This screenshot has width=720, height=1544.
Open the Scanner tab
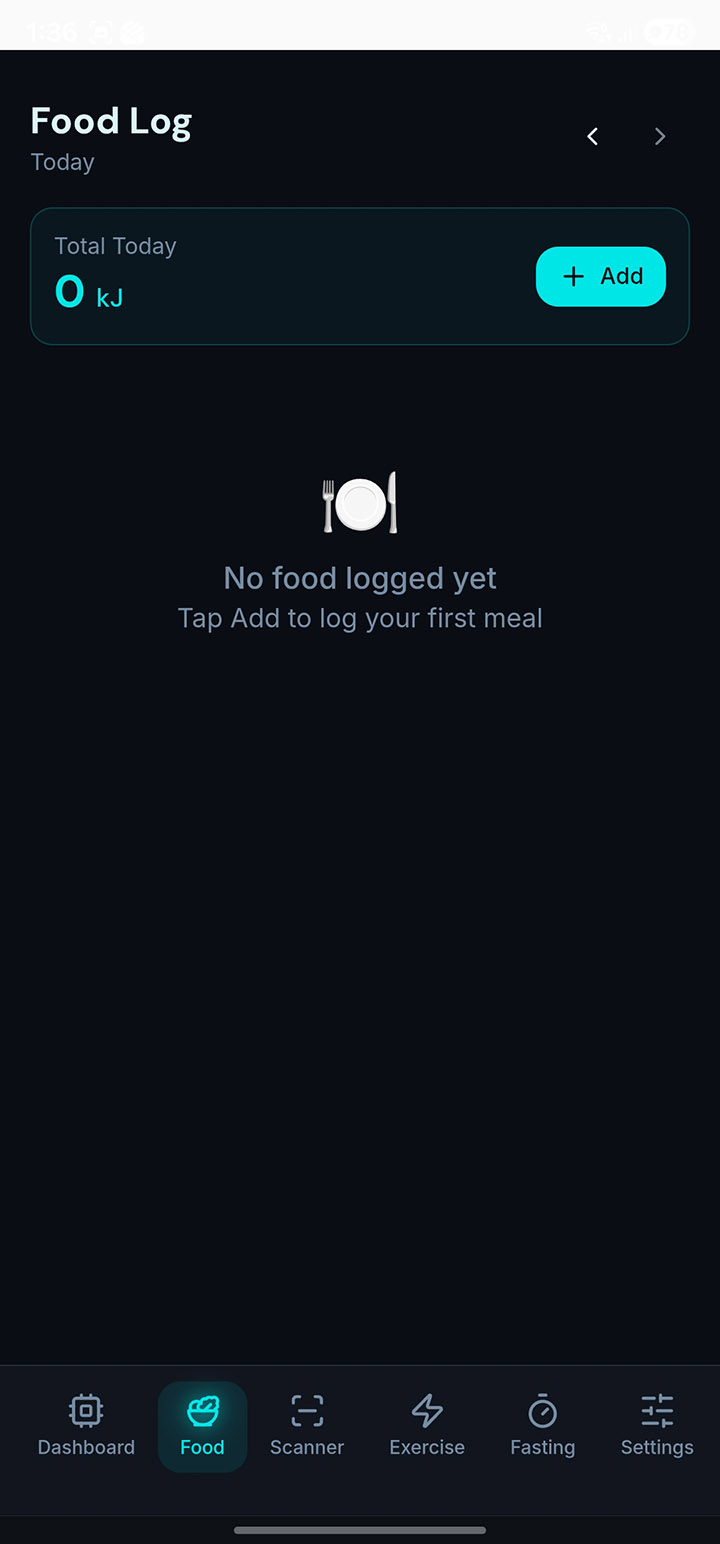tap(307, 1425)
